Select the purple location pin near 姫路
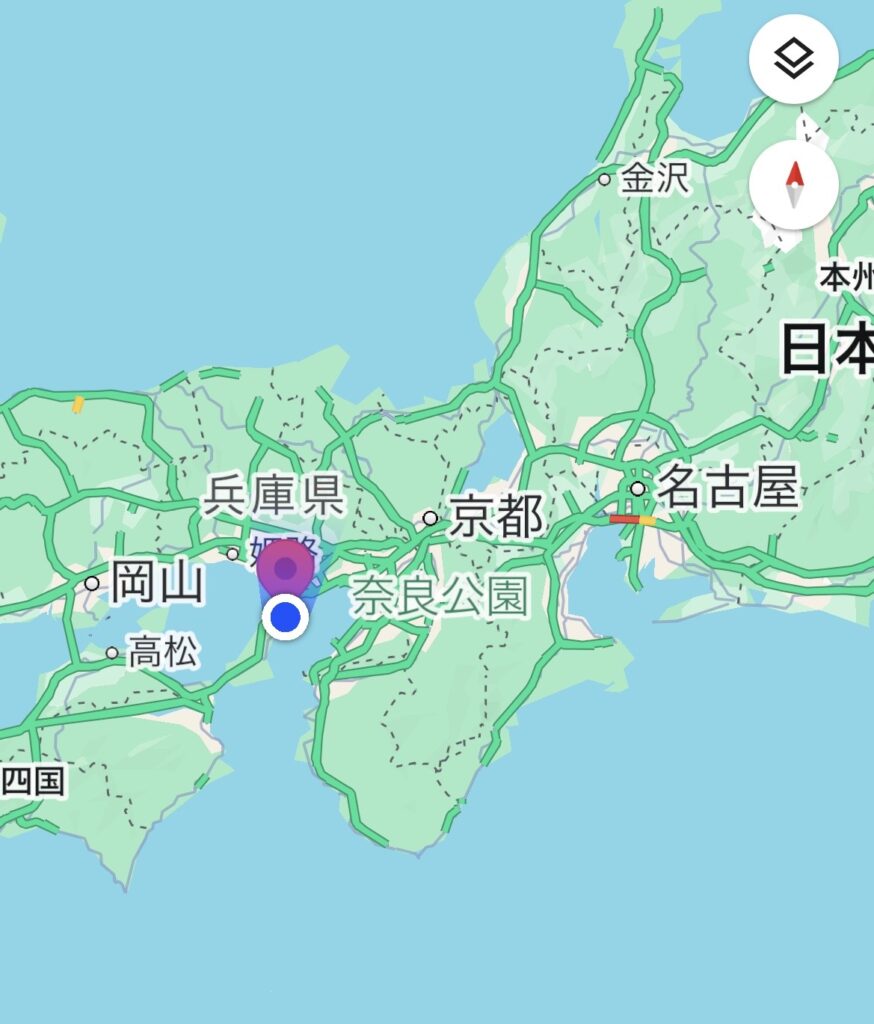The image size is (874, 1024). 285,568
